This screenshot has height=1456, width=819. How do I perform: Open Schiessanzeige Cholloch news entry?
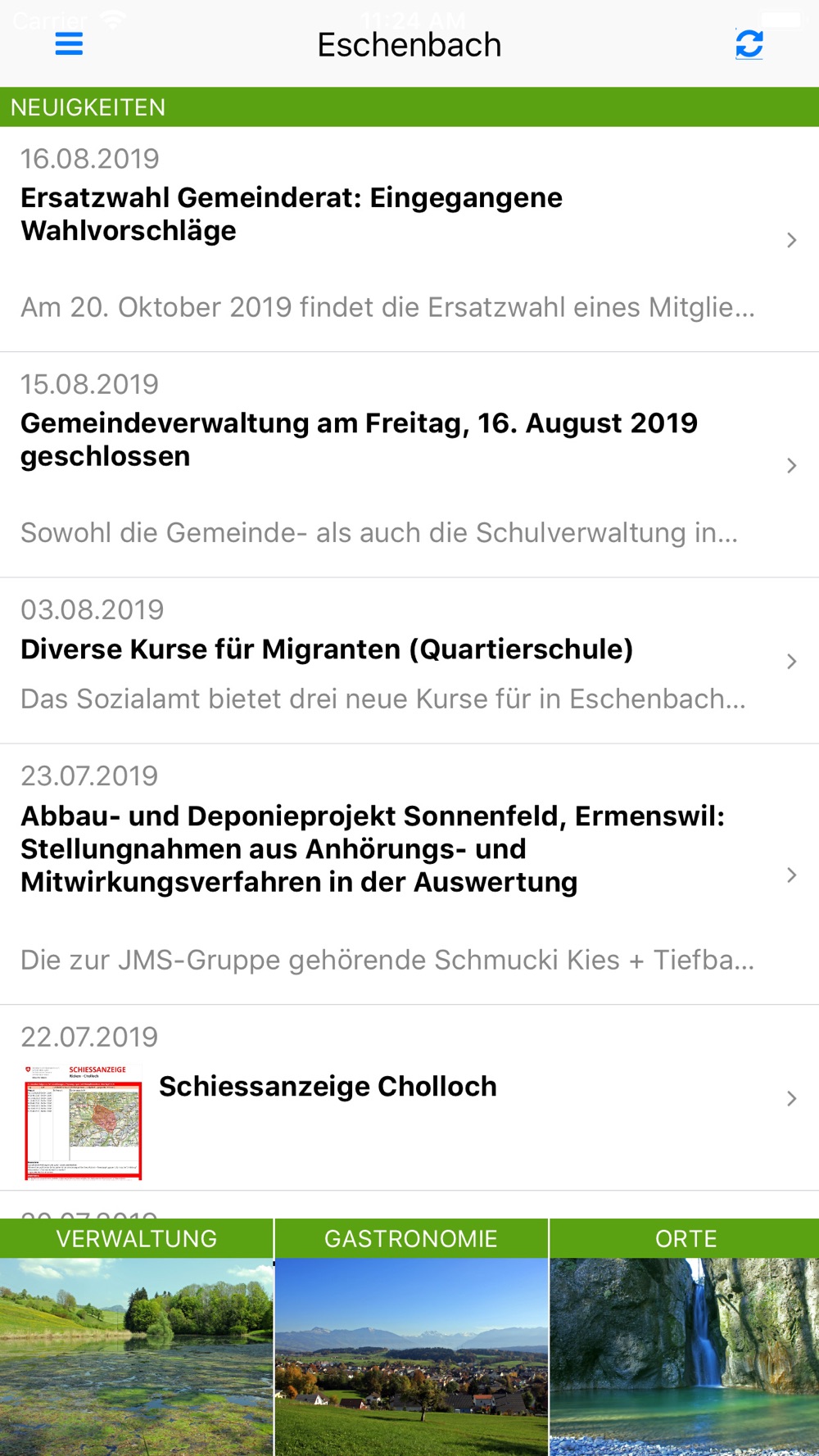409,1098
